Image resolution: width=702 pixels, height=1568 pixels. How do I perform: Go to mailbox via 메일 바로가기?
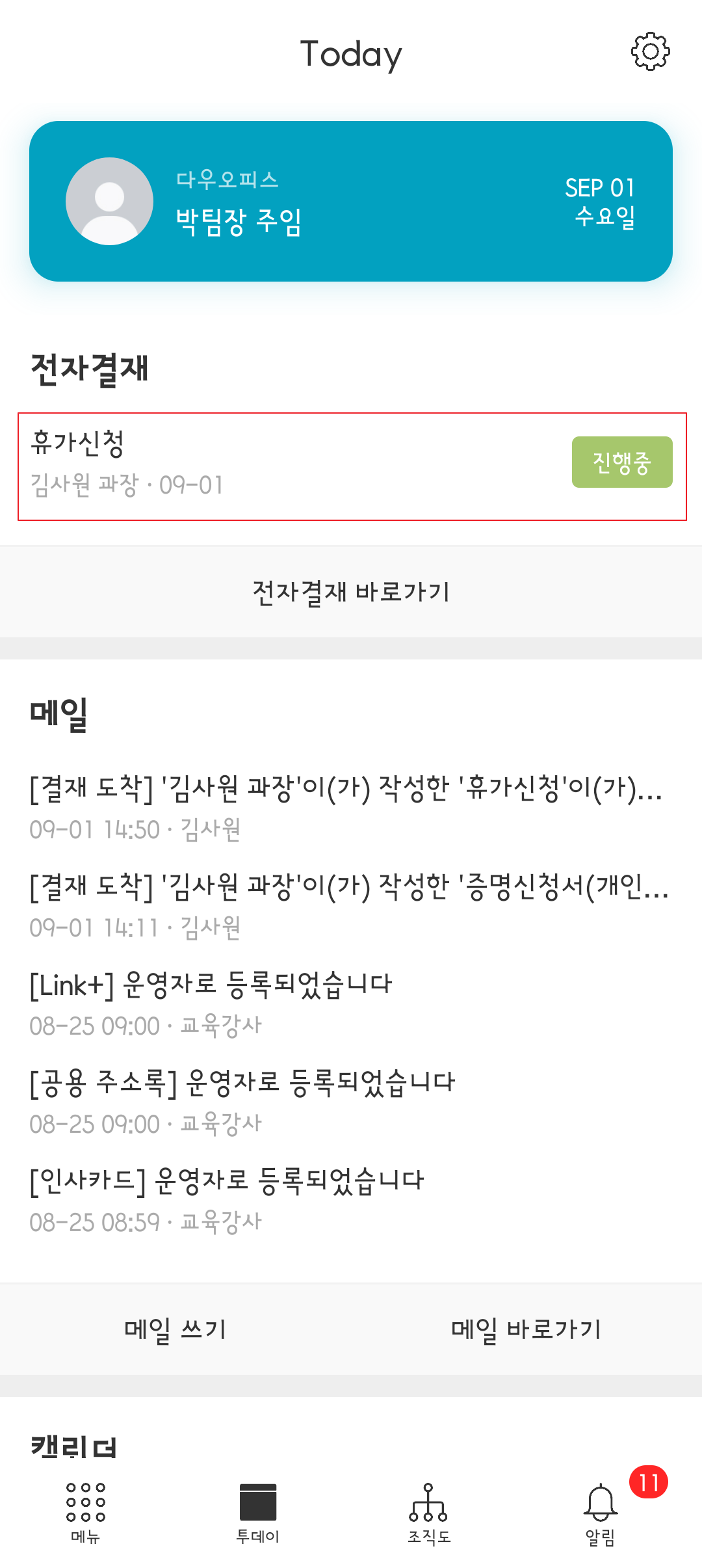point(526,1329)
